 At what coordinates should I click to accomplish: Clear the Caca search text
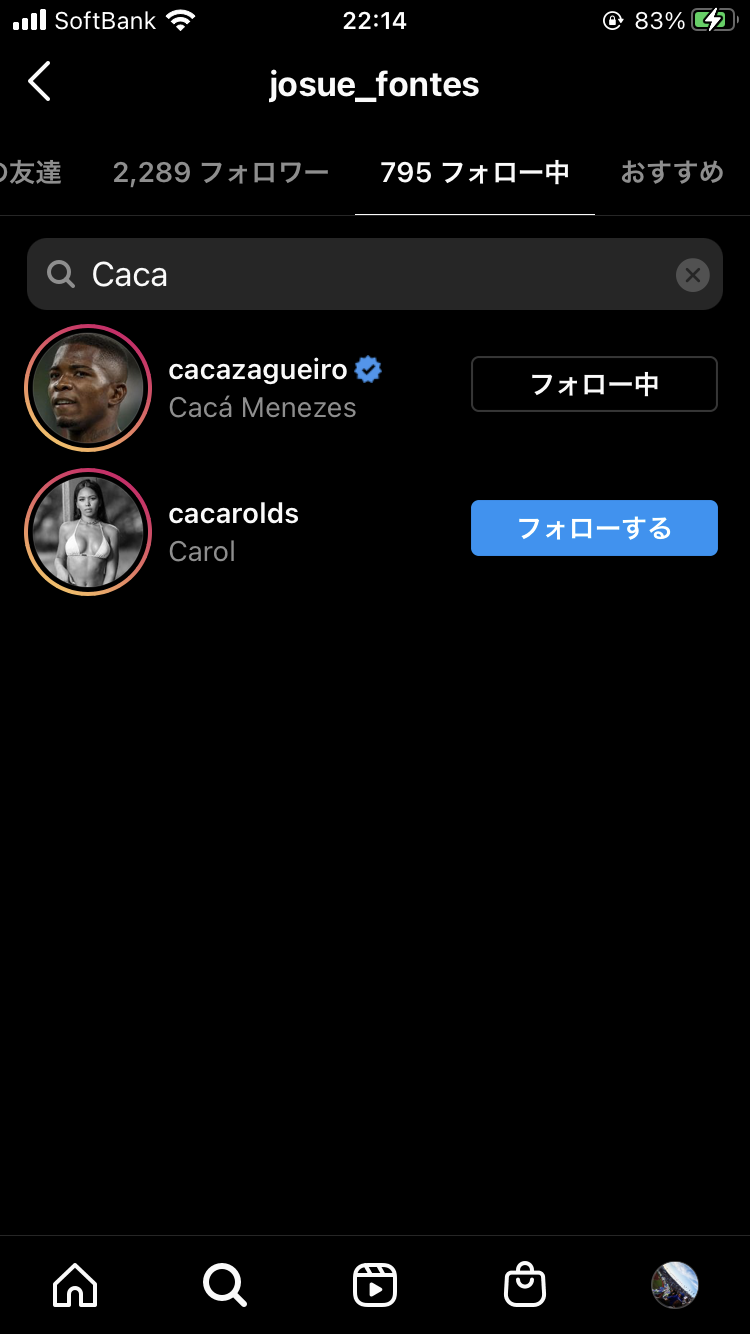click(692, 274)
